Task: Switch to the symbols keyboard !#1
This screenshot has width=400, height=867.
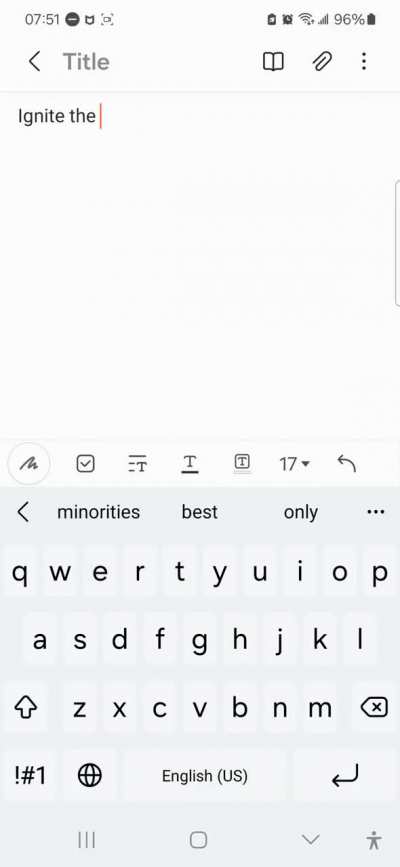Action: (30, 776)
